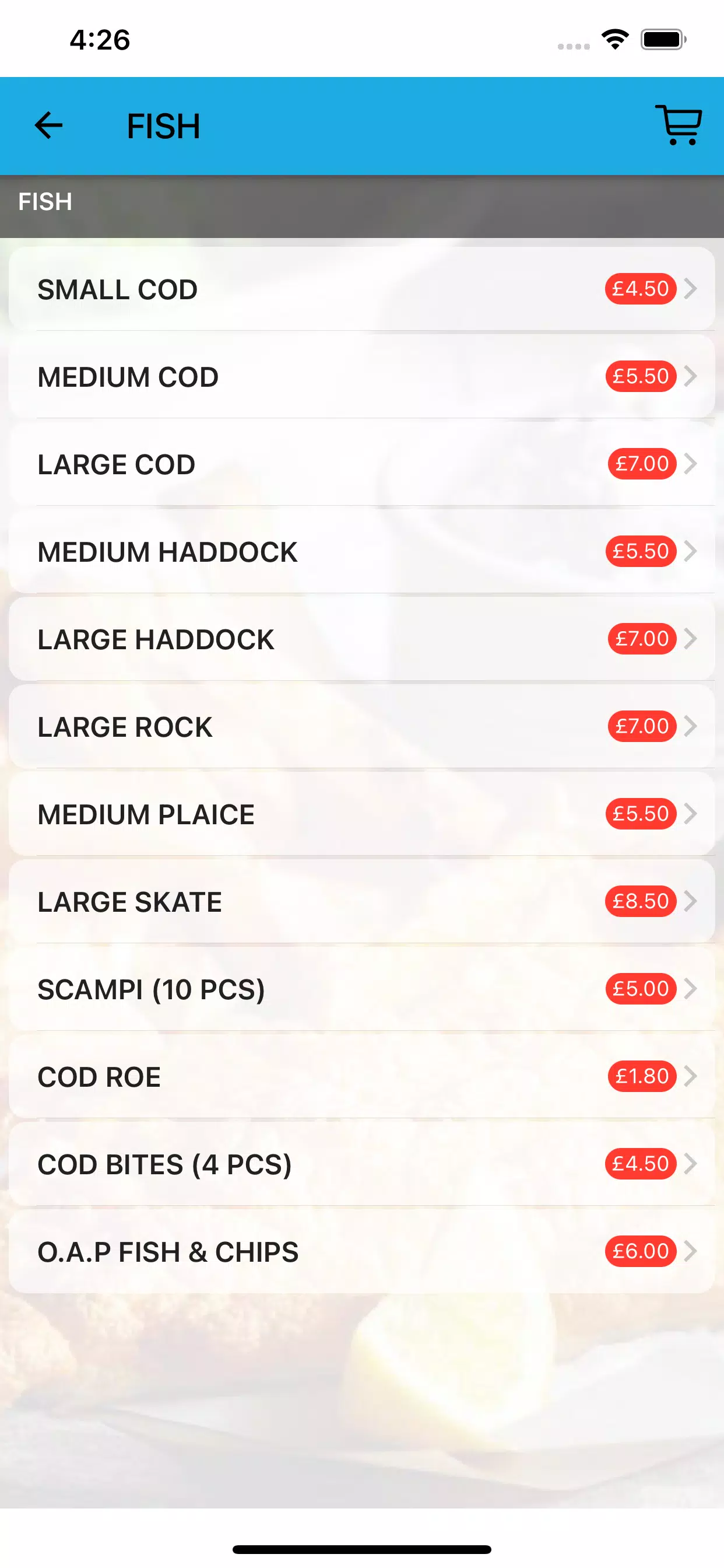Select the Small Cod item
724x1568 pixels.
361,289
